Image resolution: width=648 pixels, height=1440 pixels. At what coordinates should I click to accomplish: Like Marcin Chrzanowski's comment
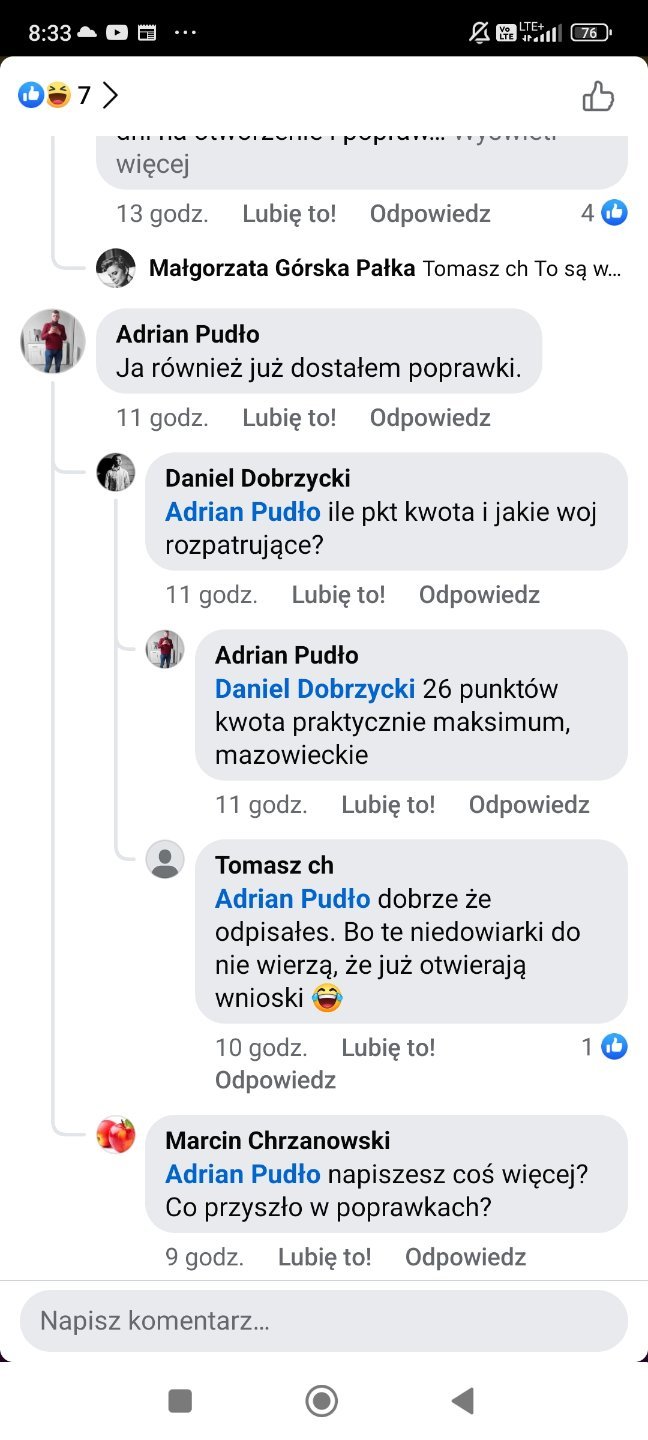click(x=324, y=1257)
